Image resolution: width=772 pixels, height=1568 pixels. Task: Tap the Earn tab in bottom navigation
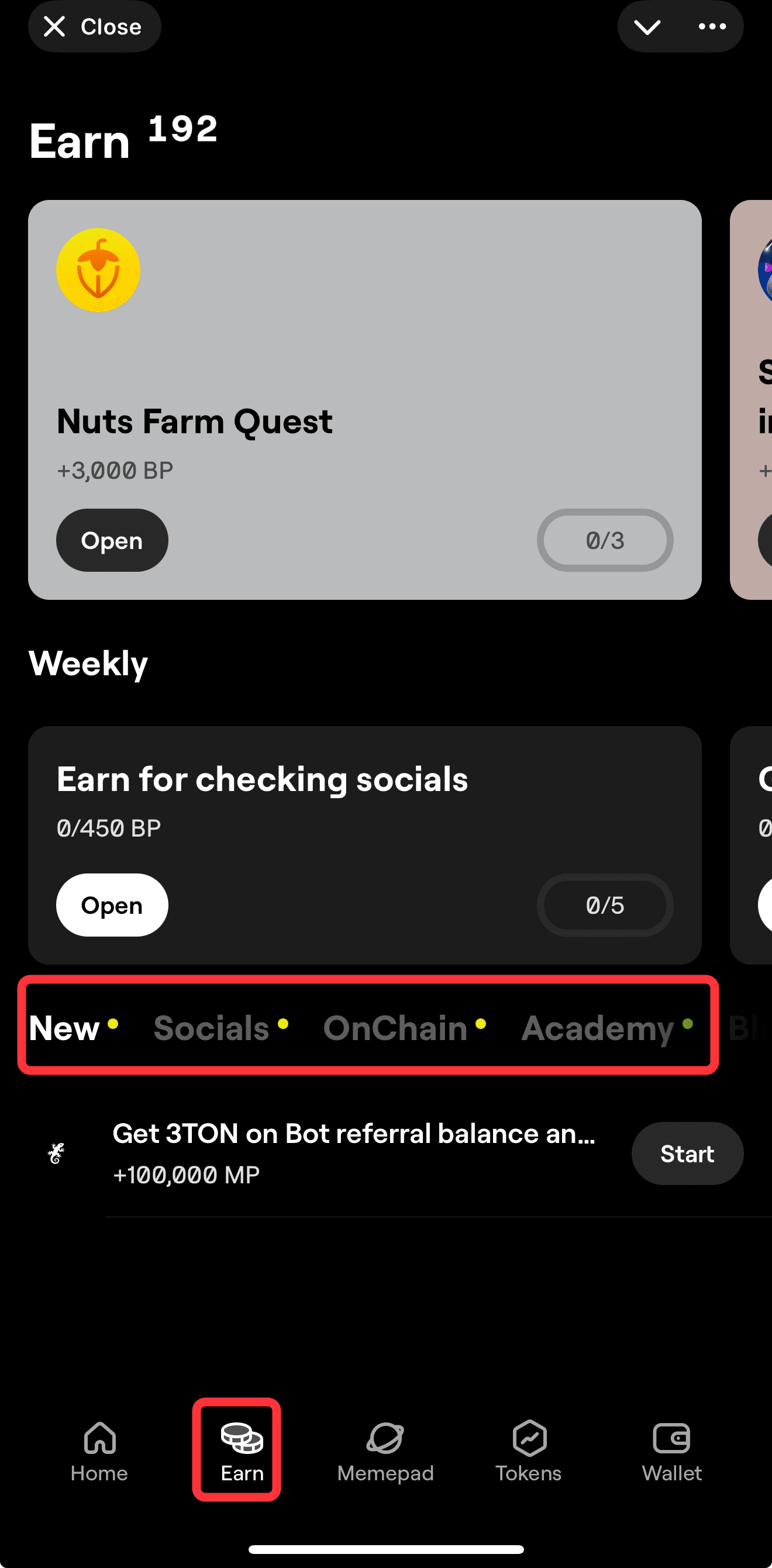pos(242,1452)
